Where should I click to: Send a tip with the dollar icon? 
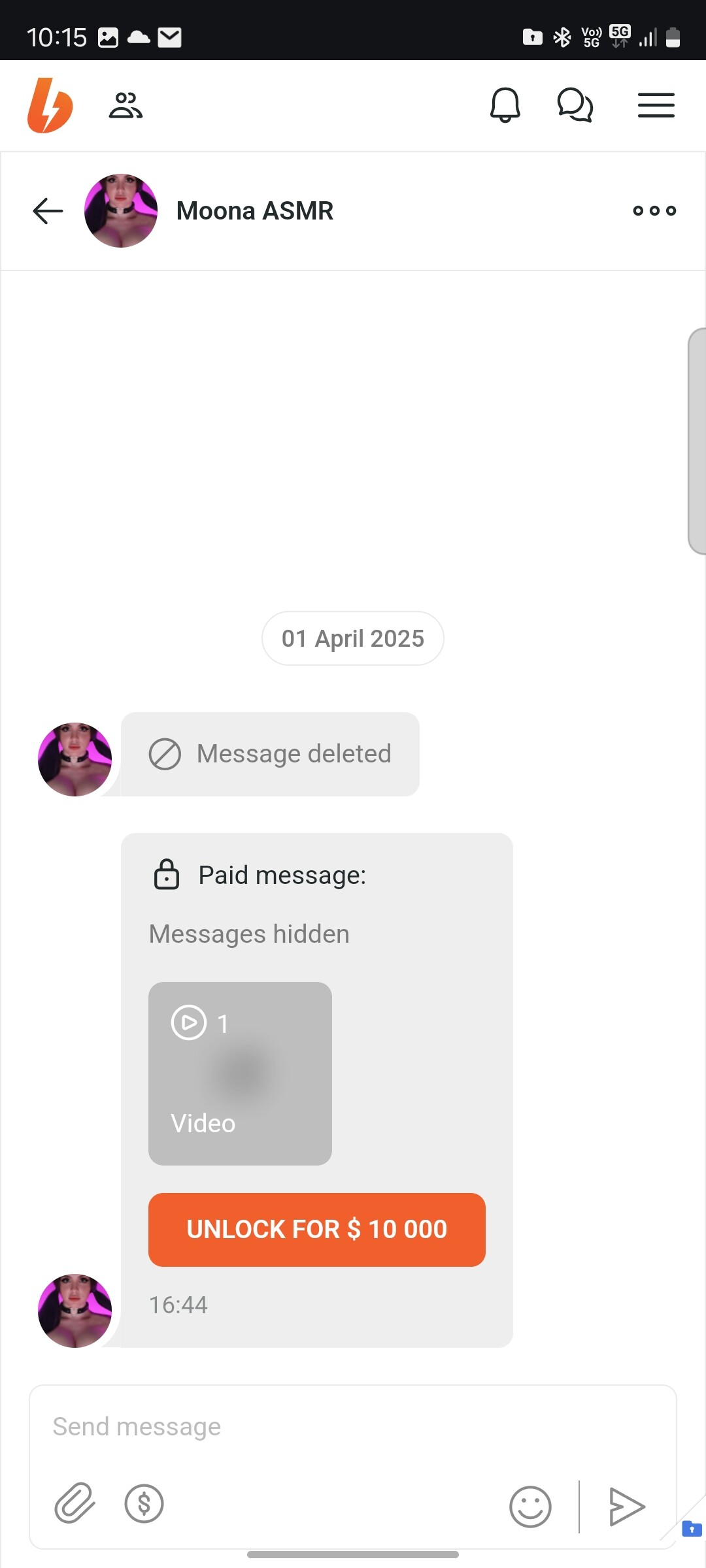tap(144, 1503)
